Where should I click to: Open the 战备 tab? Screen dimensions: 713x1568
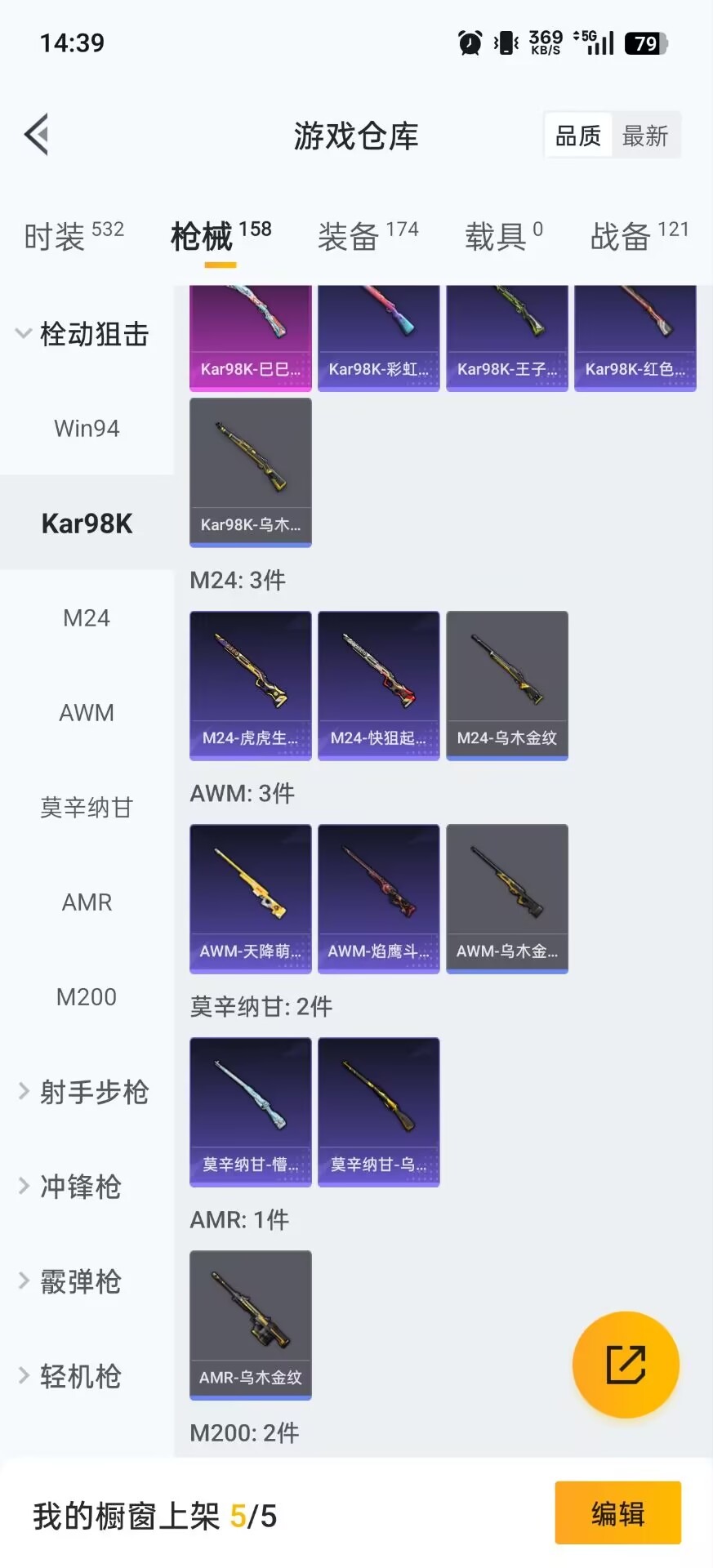(639, 237)
